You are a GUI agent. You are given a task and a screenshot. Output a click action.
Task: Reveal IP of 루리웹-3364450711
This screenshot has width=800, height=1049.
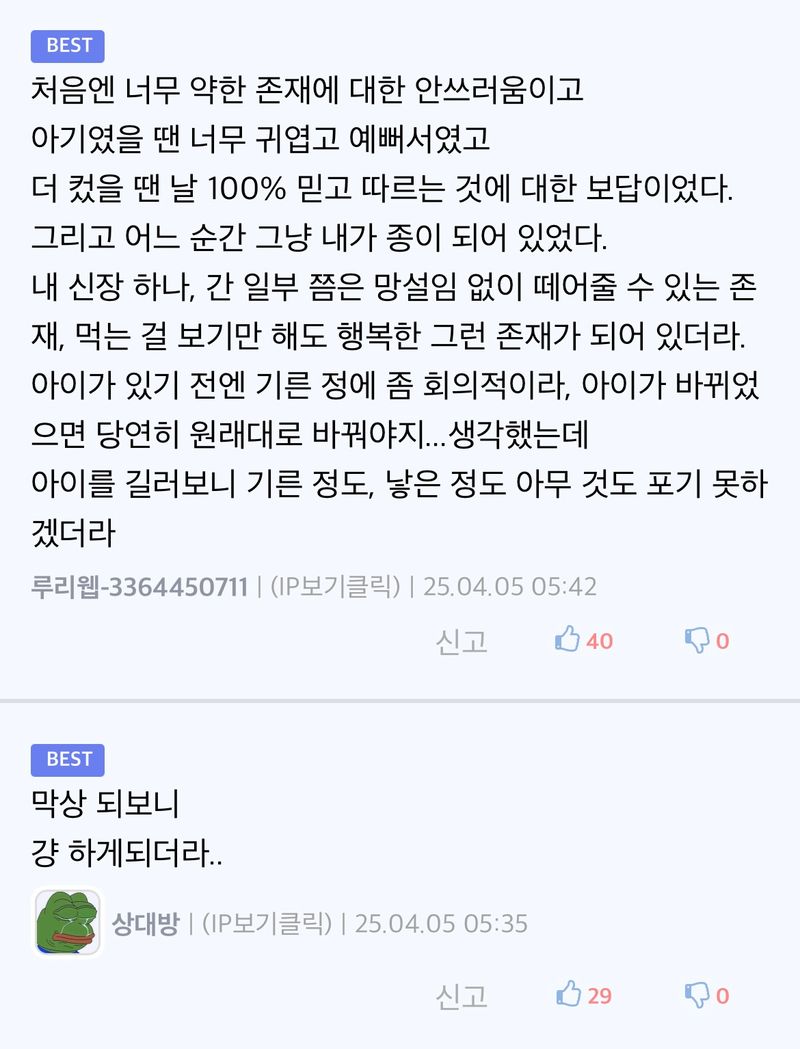click(340, 586)
